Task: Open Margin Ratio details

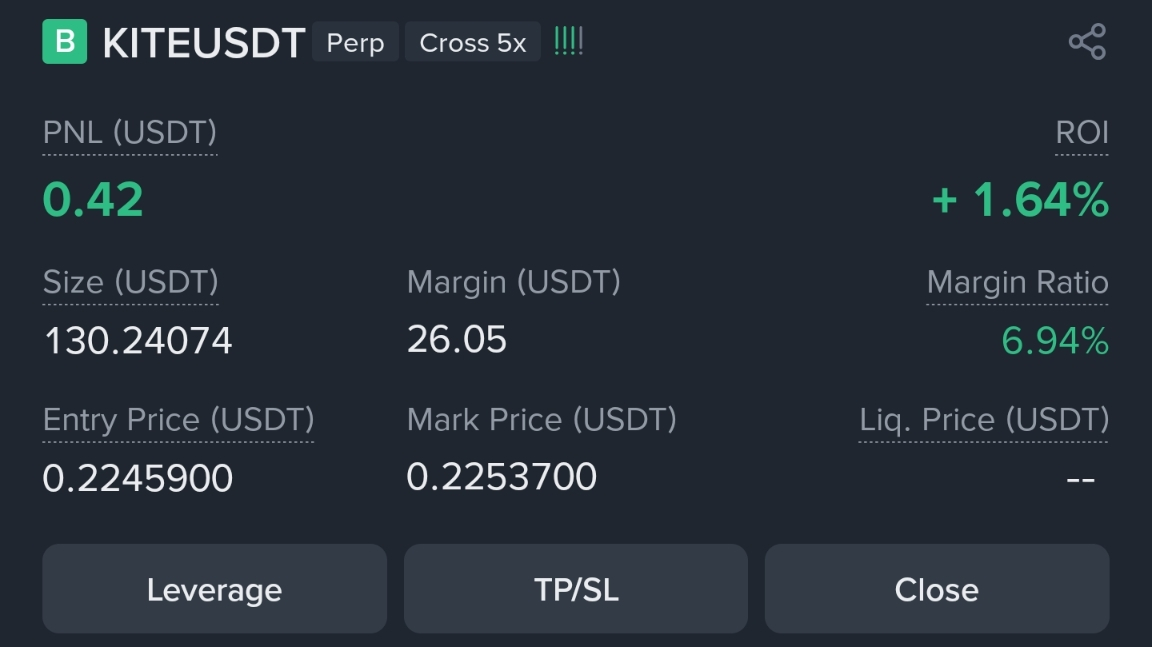Action: 1018,283
